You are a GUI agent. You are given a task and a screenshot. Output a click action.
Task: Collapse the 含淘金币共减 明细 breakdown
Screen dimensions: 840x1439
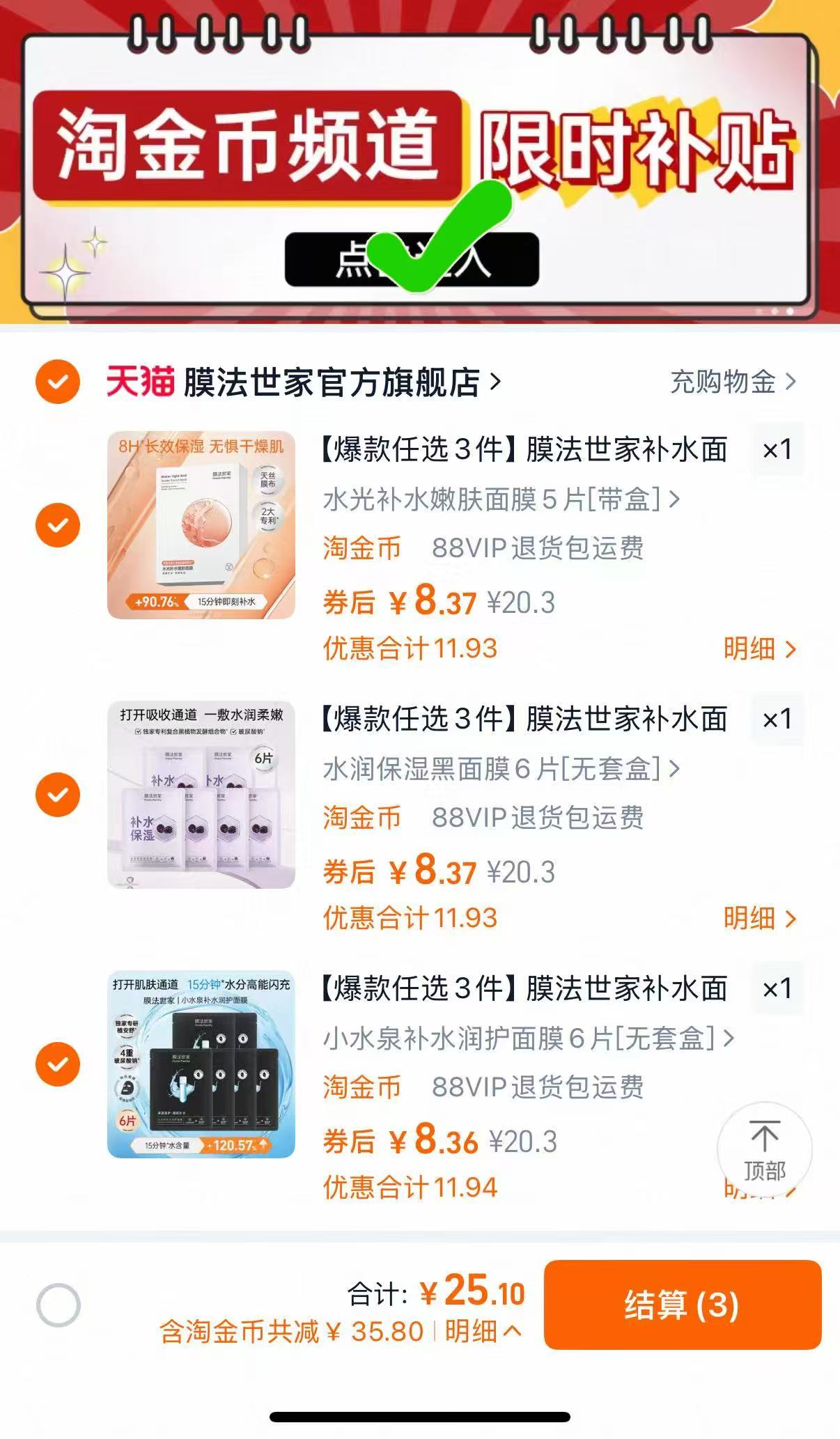(x=483, y=1331)
